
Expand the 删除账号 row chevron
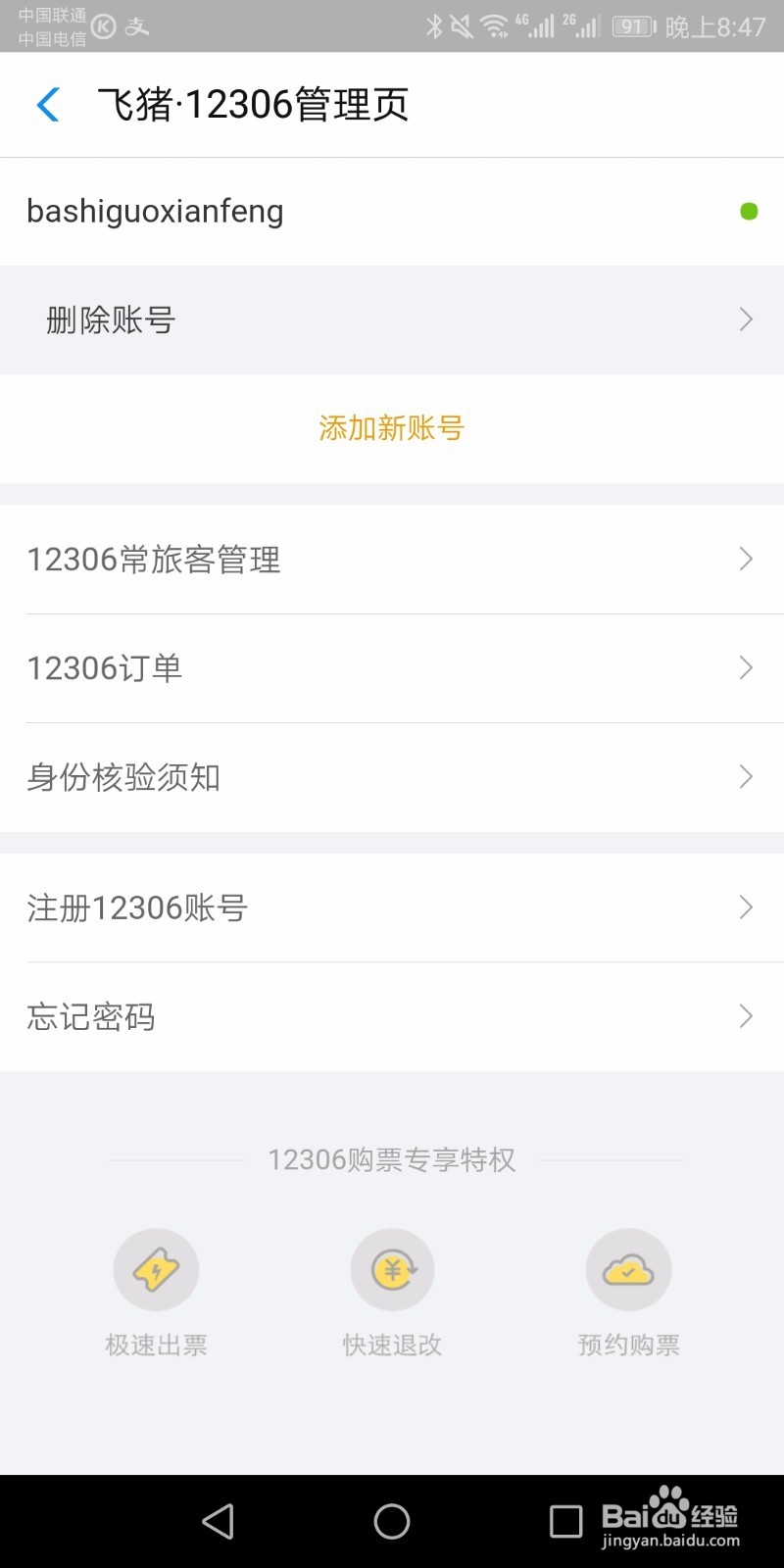click(746, 319)
